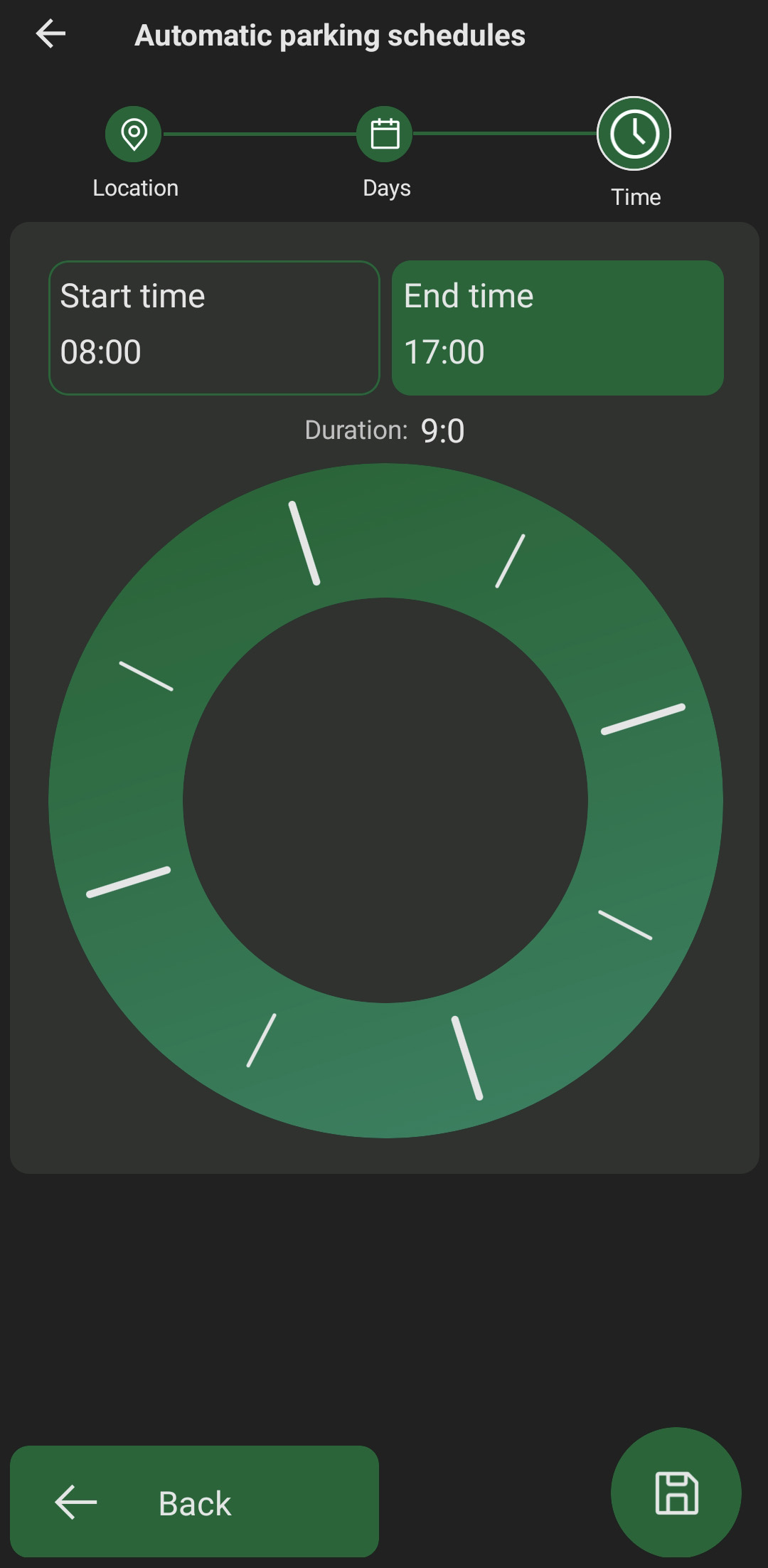Save the parking schedule
Screen dimensions: 768x1568
[676, 1493]
